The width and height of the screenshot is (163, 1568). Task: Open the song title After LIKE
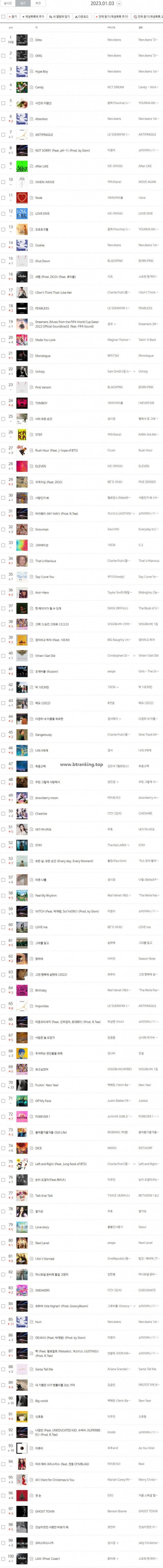point(42,166)
